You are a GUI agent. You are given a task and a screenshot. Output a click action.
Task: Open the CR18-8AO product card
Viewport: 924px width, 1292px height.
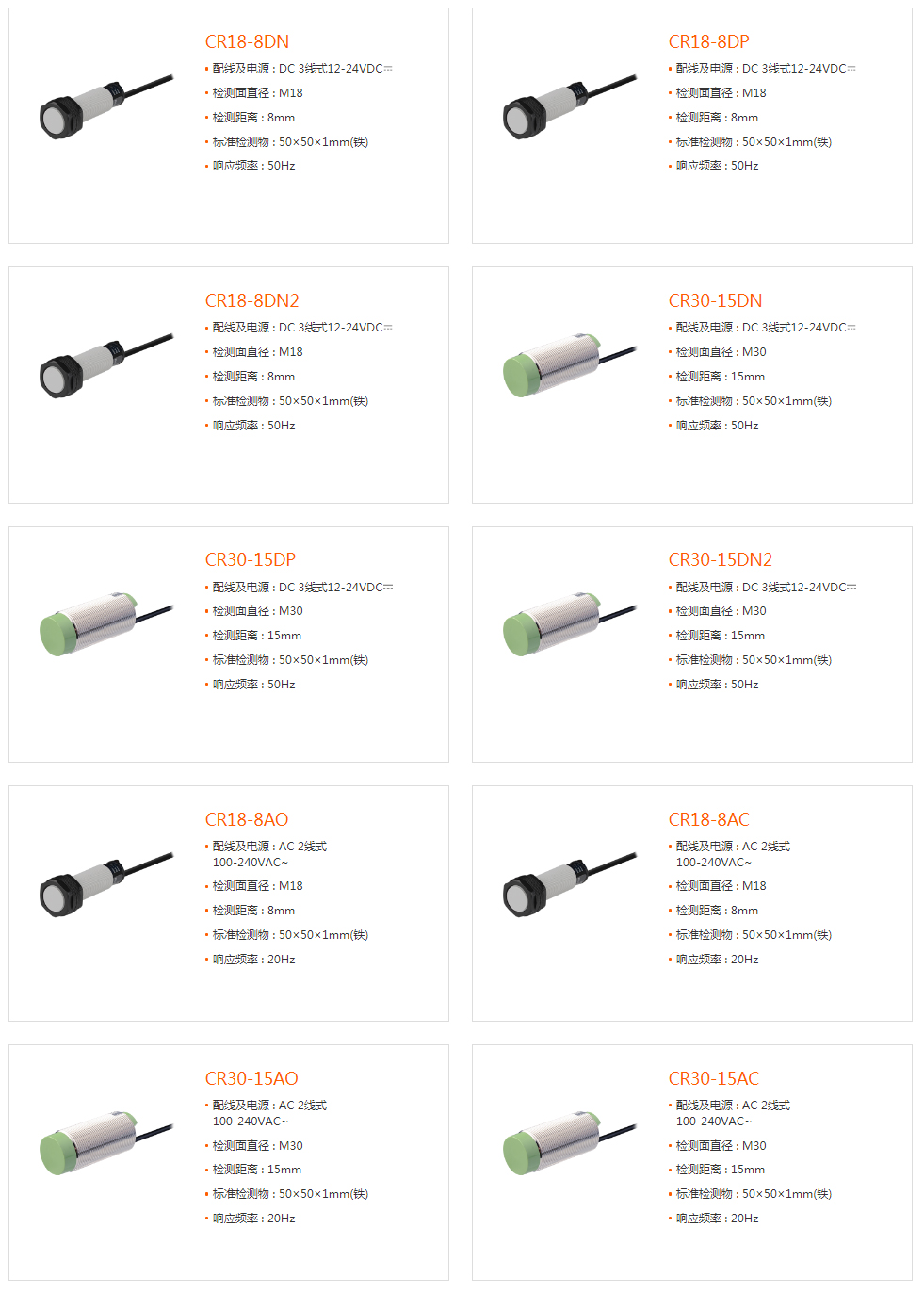point(247,820)
